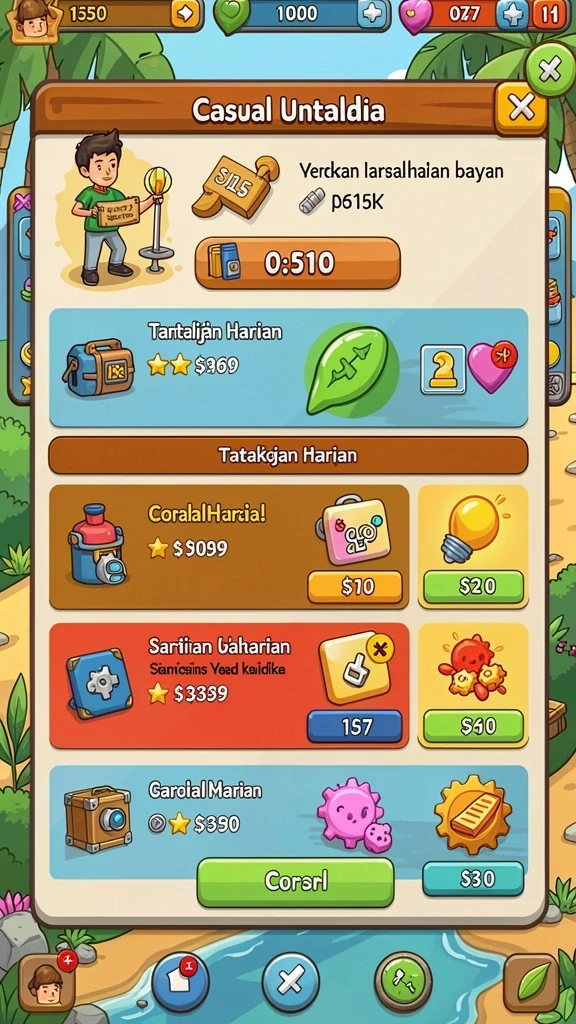Tap the 0:510 timer button
The image size is (576, 1024).
pyautogui.click(x=297, y=263)
